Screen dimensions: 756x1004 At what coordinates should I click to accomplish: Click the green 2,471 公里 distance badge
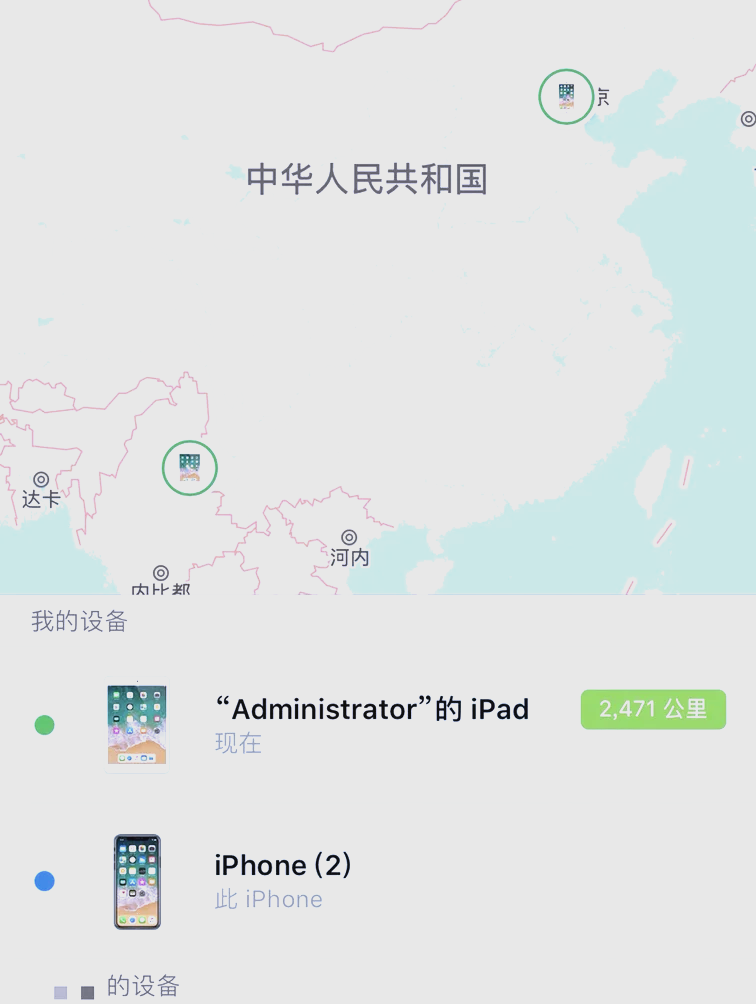click(652, 710)
